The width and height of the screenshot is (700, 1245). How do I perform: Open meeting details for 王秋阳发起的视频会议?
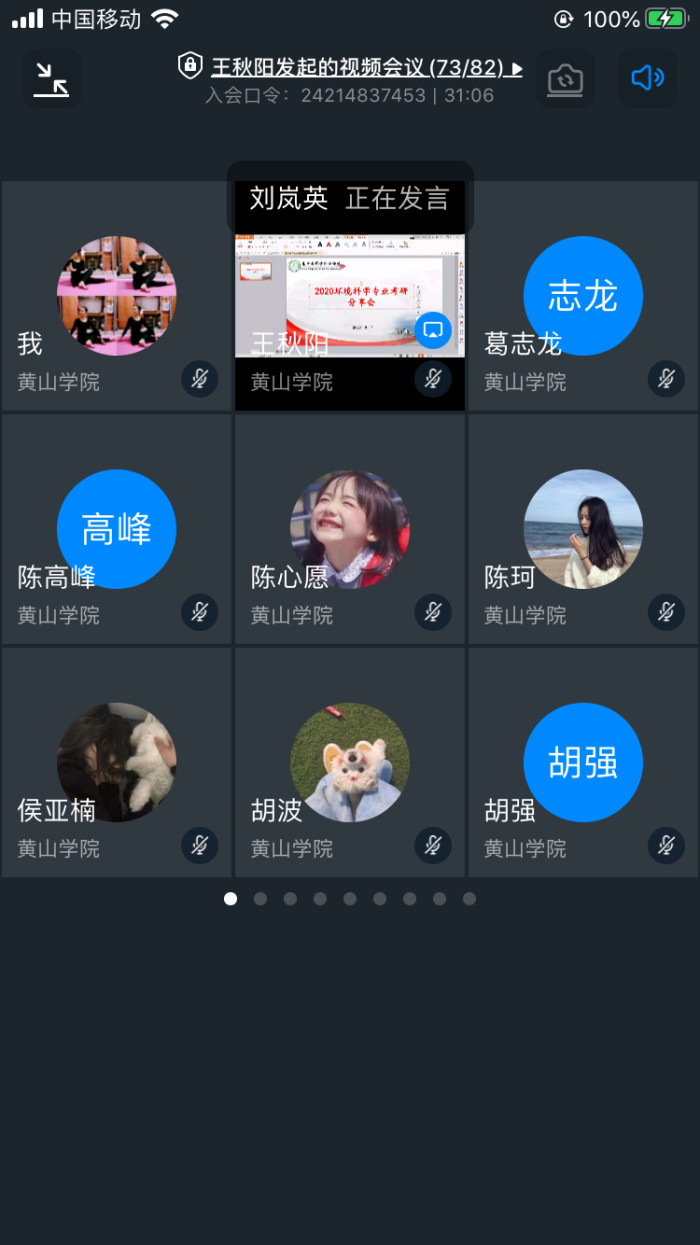click(x=365, y=68)
